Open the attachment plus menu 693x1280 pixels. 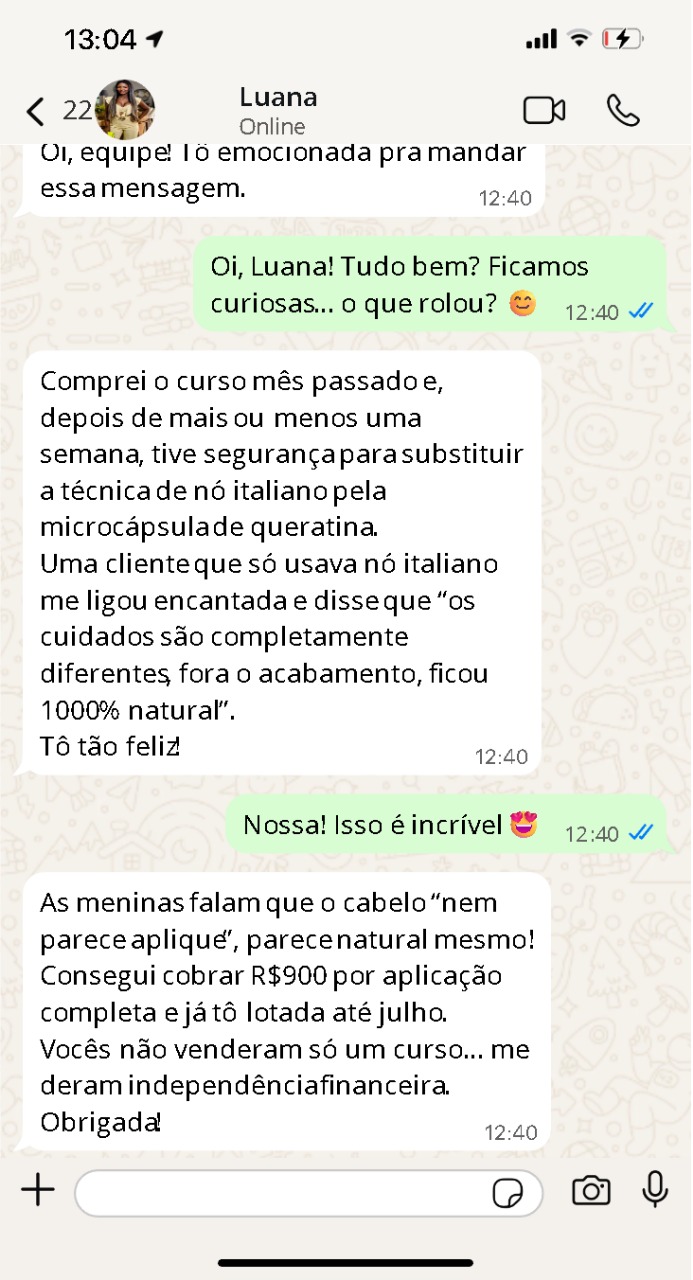click(38, 1190)
